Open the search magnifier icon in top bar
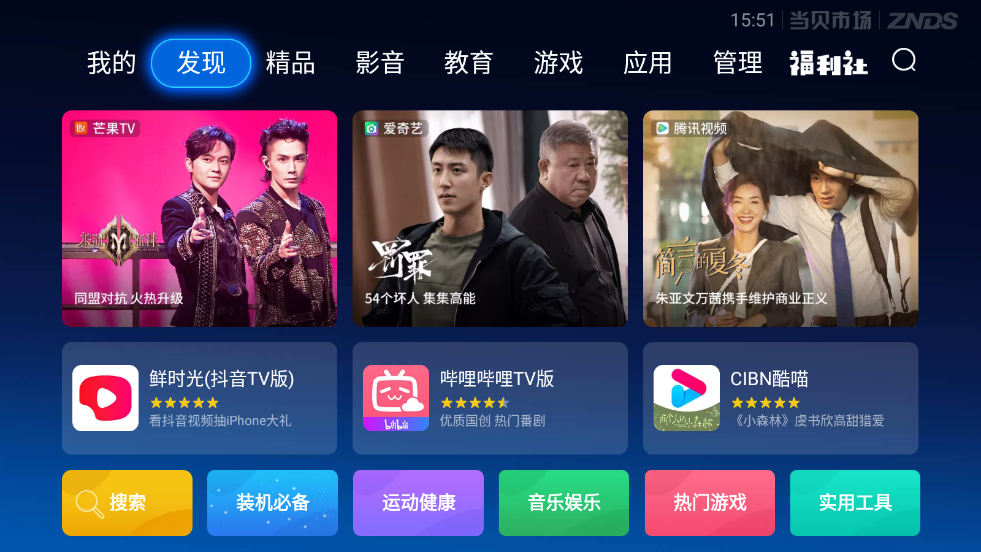981x552 pixels. [904, 61]
